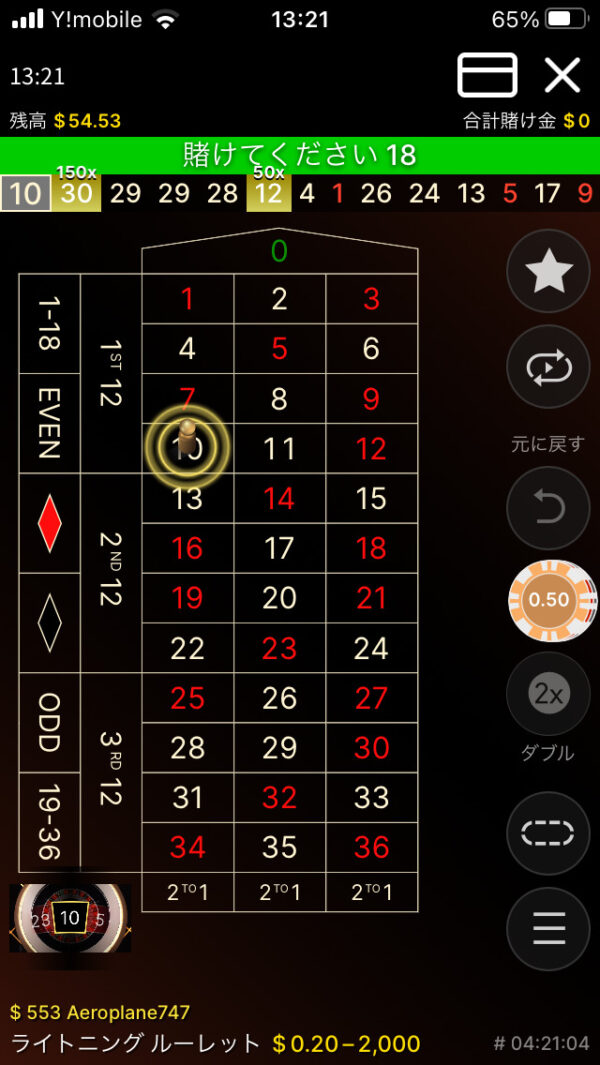Bet on the 1-18 range
600x1065 pixels.
pos(49,324)
